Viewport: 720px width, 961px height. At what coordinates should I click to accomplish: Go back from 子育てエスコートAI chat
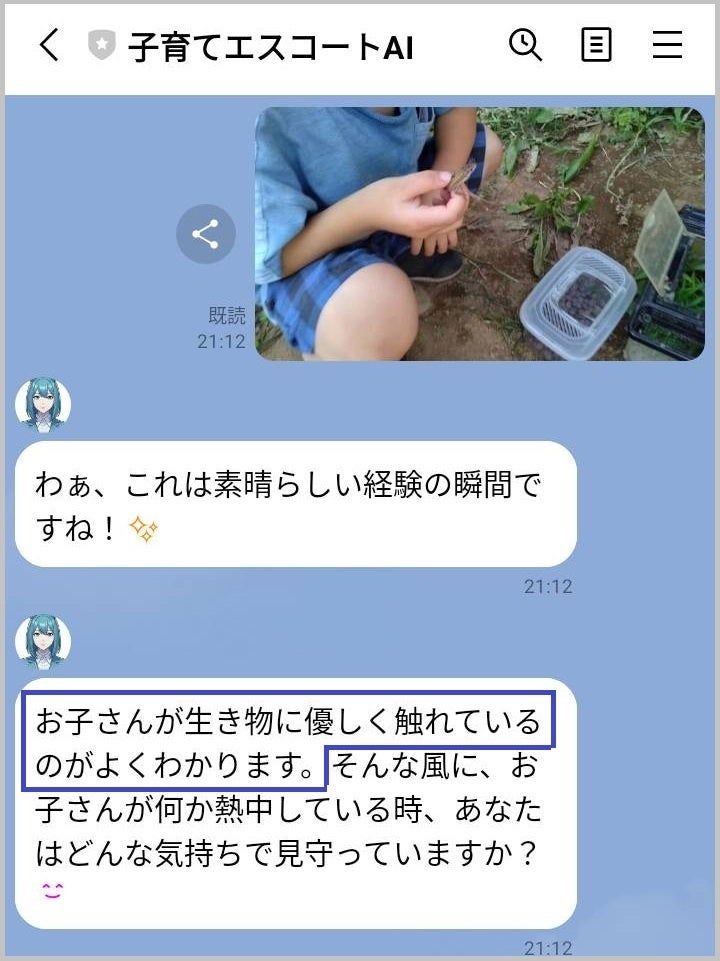pyautogui.click(x=48, y=46)
